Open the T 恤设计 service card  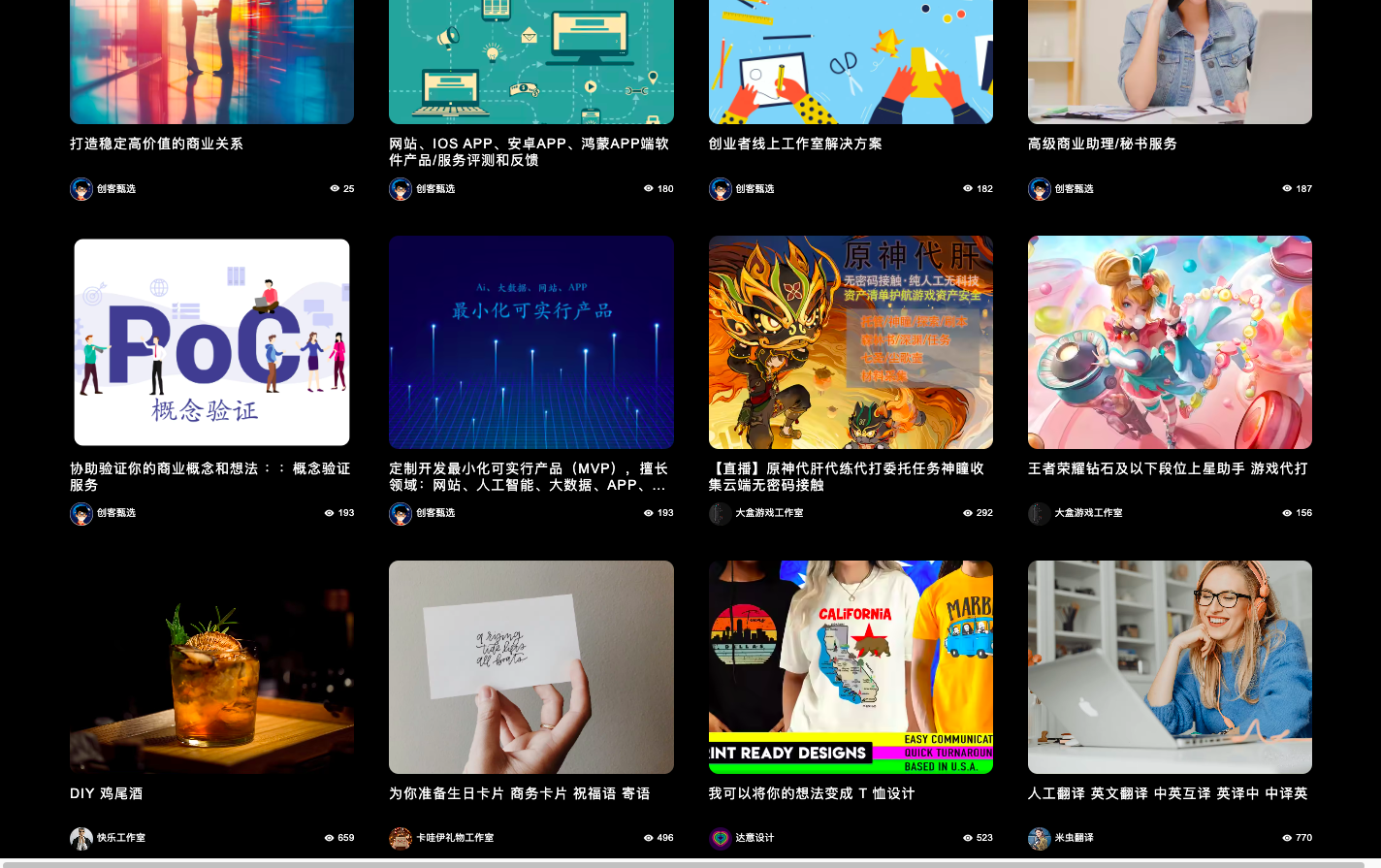click(851, 667)
